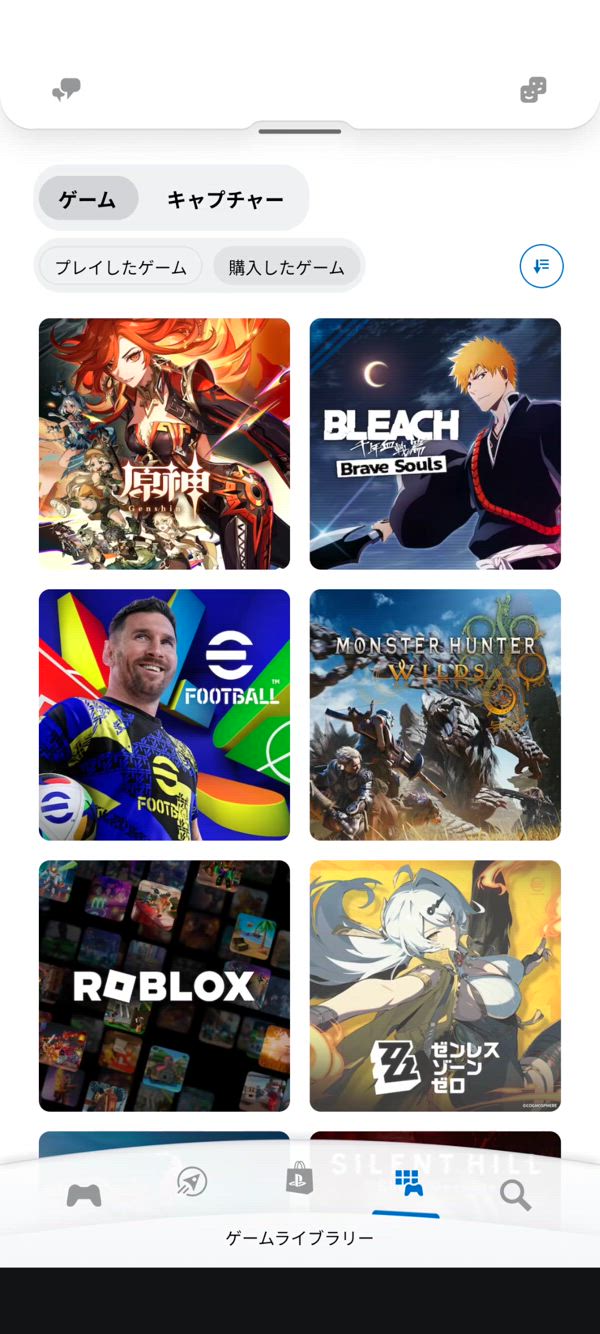Open the dice icon at top right
This screenshot has width=600, height=1334.
pos(533,90)
